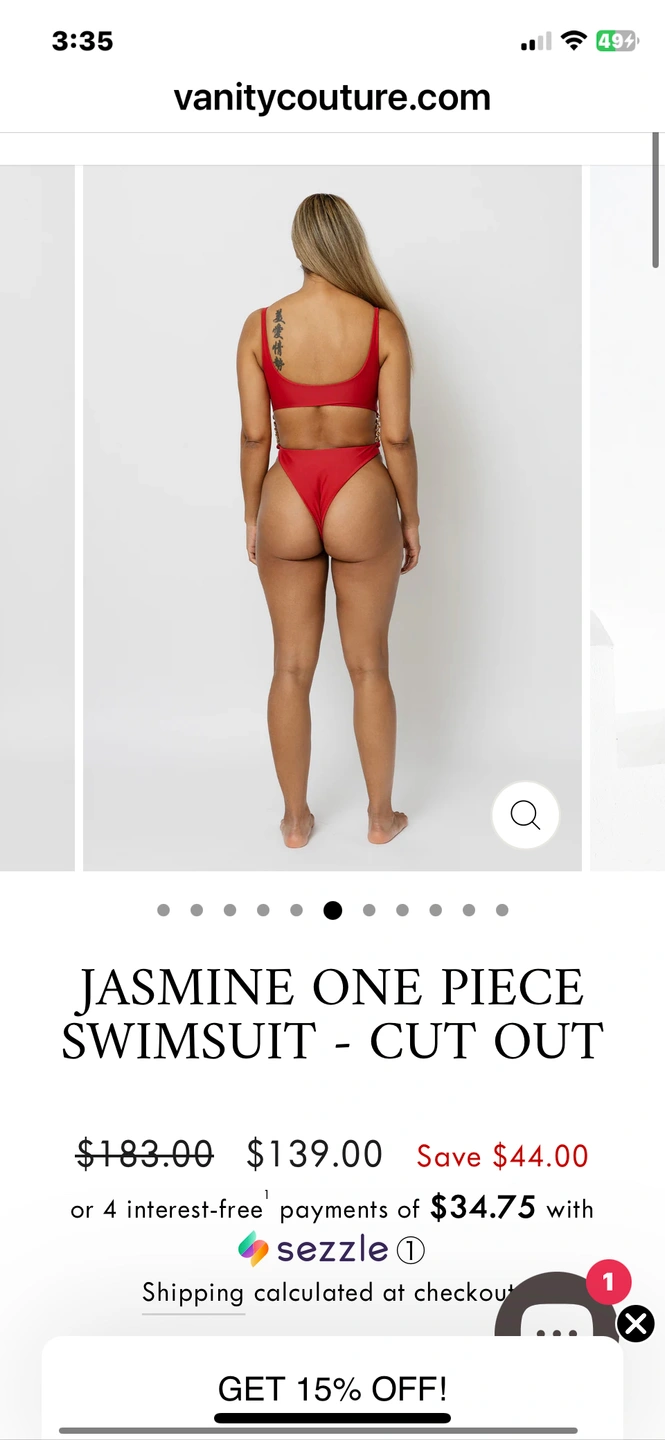Image resolution: width=665 pixels, height=1440 pixels.
Task: Open the red swimsuit product image
Action: pyautogui.click(x=332, y=518)
